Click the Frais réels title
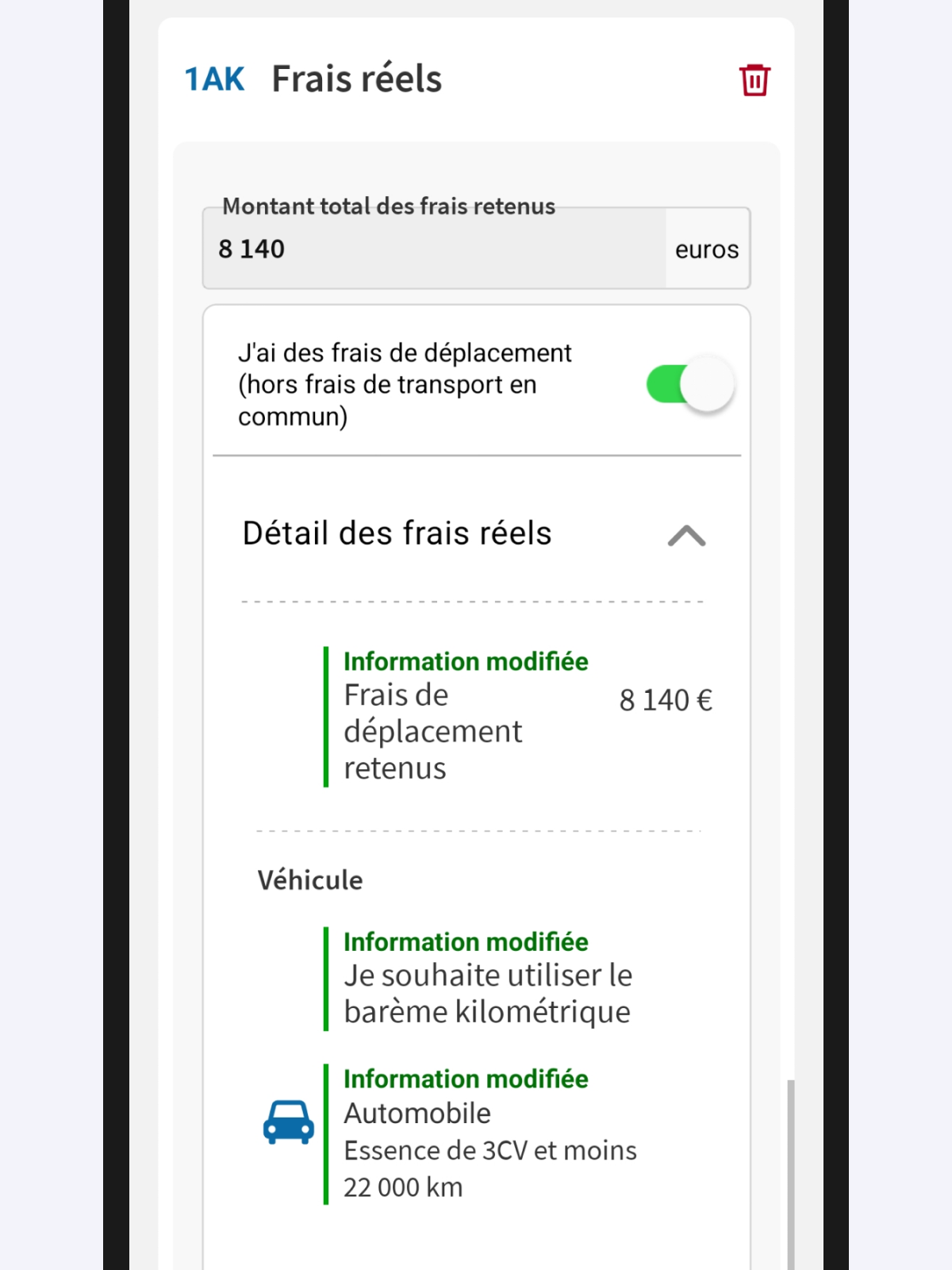 (x=357, y=79)
